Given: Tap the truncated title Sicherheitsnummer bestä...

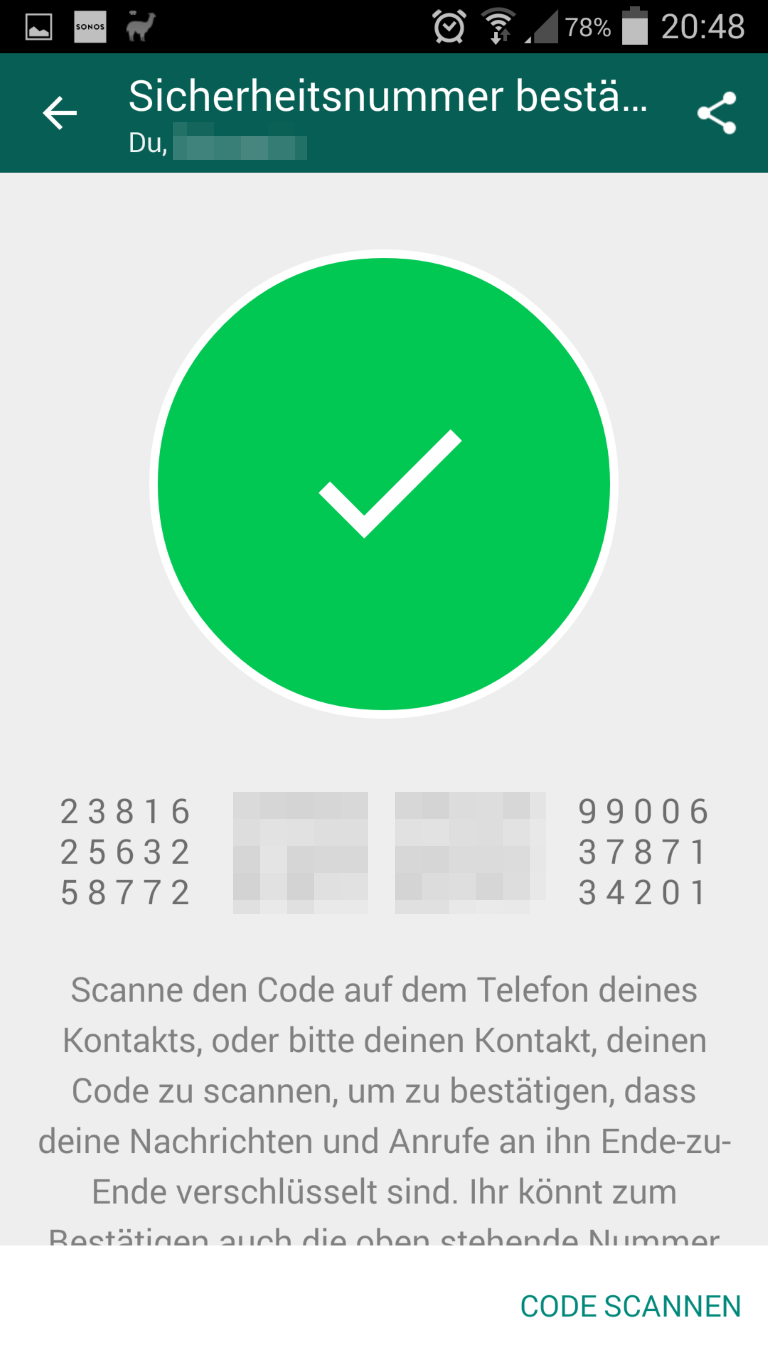Looking at the screenshot, I should [390, 96].
